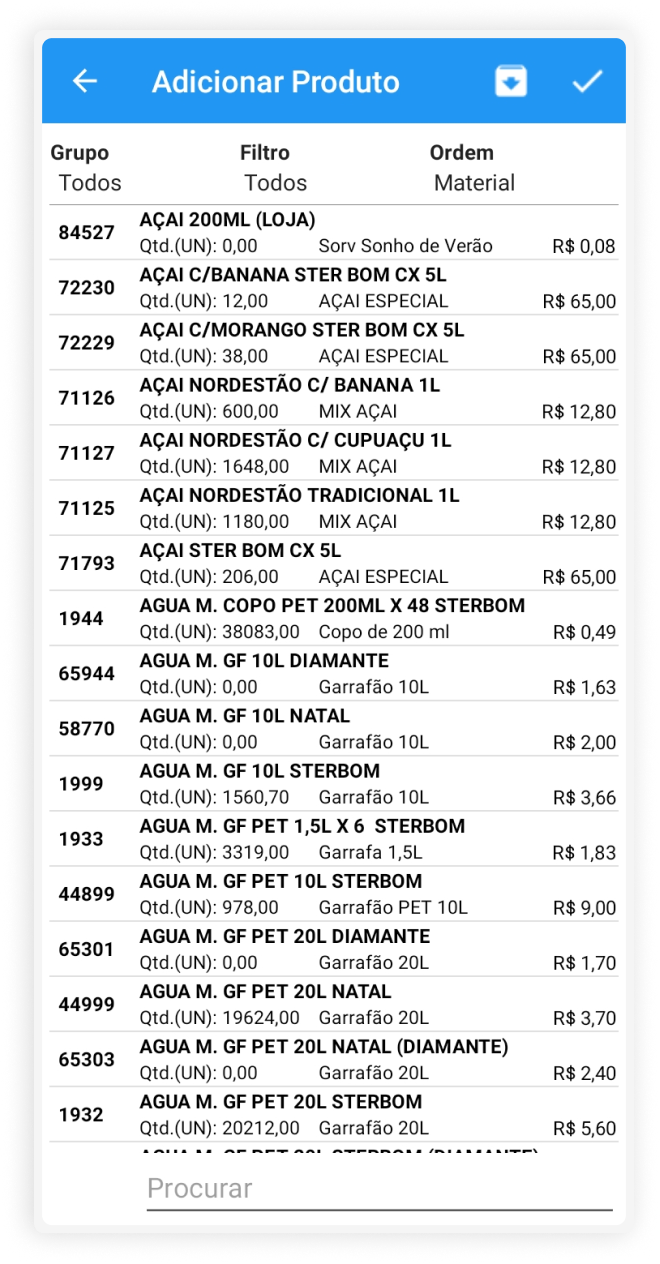Image resolution: width=660 pixels, height=1264 pixels.
Task: Tap the archive box icon in the toolbar
Action: (511, 82)
